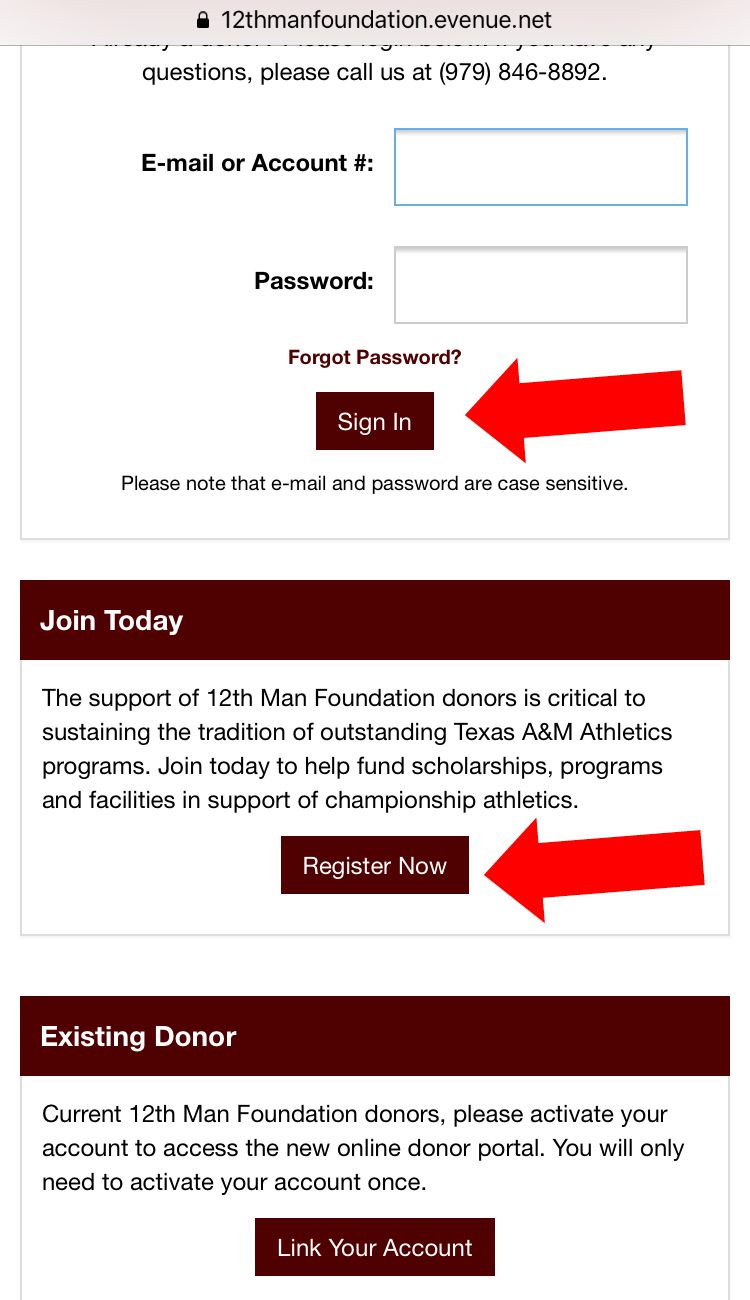
Task: Tap the Sign In button
Action: (x=375, y=421)
